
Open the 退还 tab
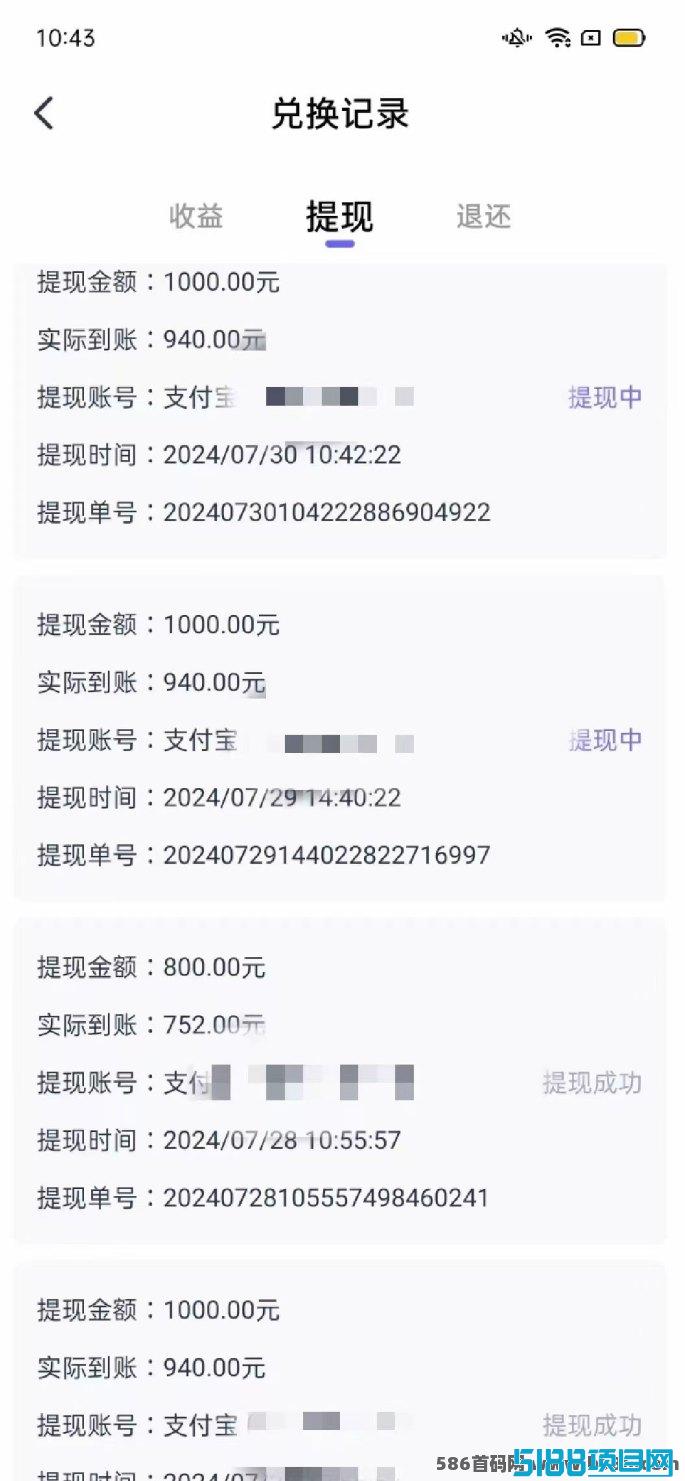point(484,216)
